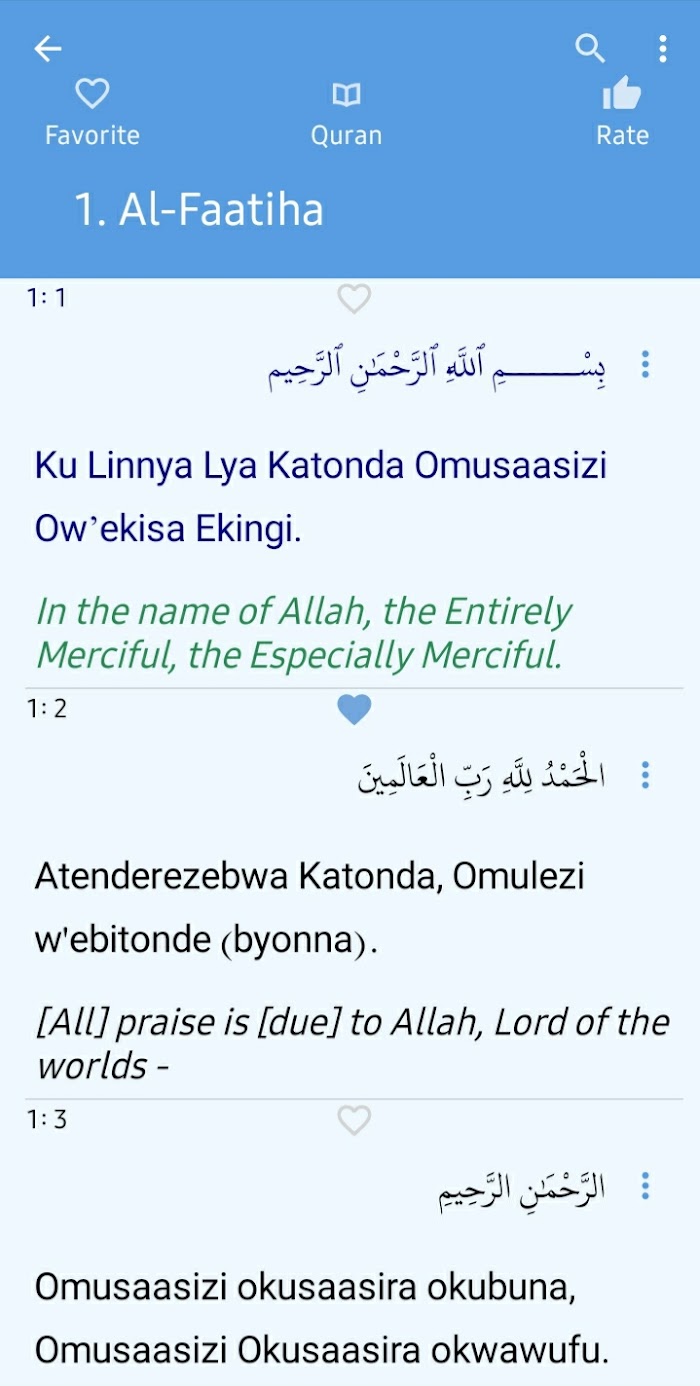Open options menu for verse 1:2

[x=645, y=774]
